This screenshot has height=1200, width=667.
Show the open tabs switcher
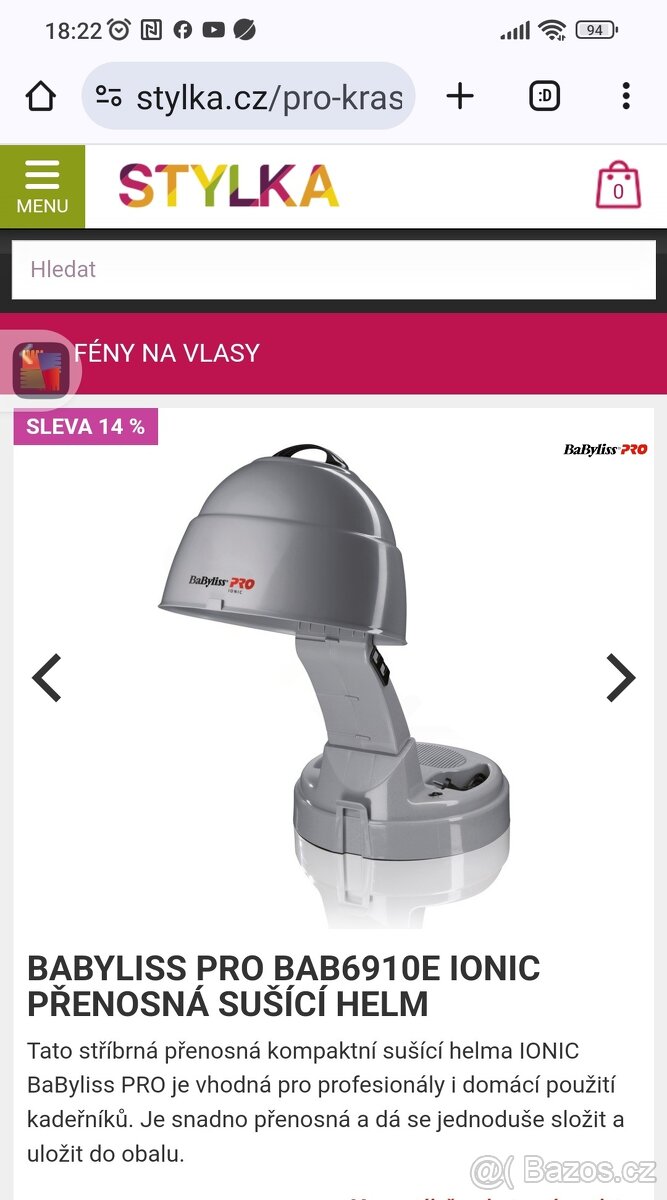[545, 96]
